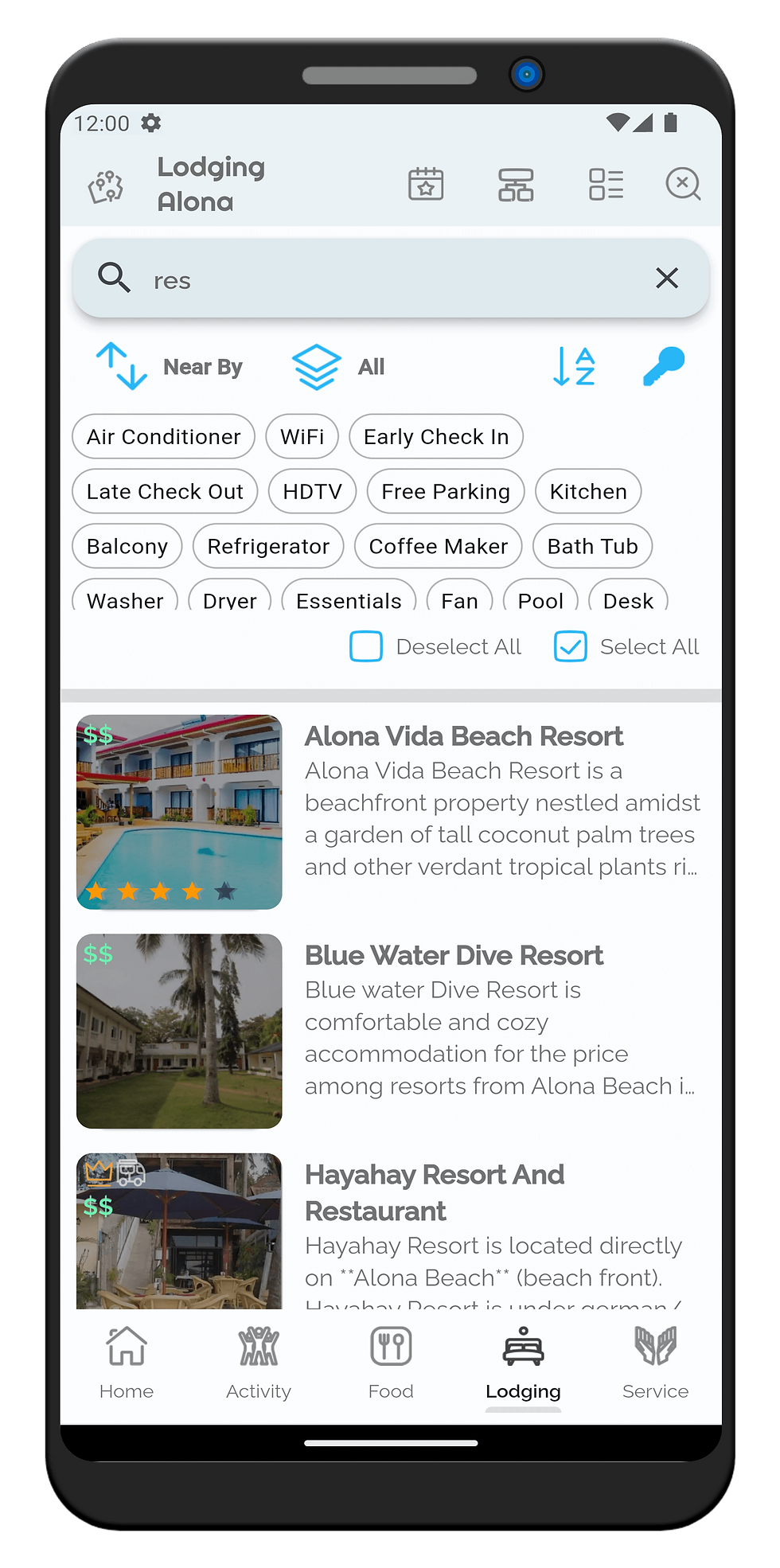The height and width of the screenshot is (1568, 780).
Task: Tap the blue key icon
Action: [663, 367]
